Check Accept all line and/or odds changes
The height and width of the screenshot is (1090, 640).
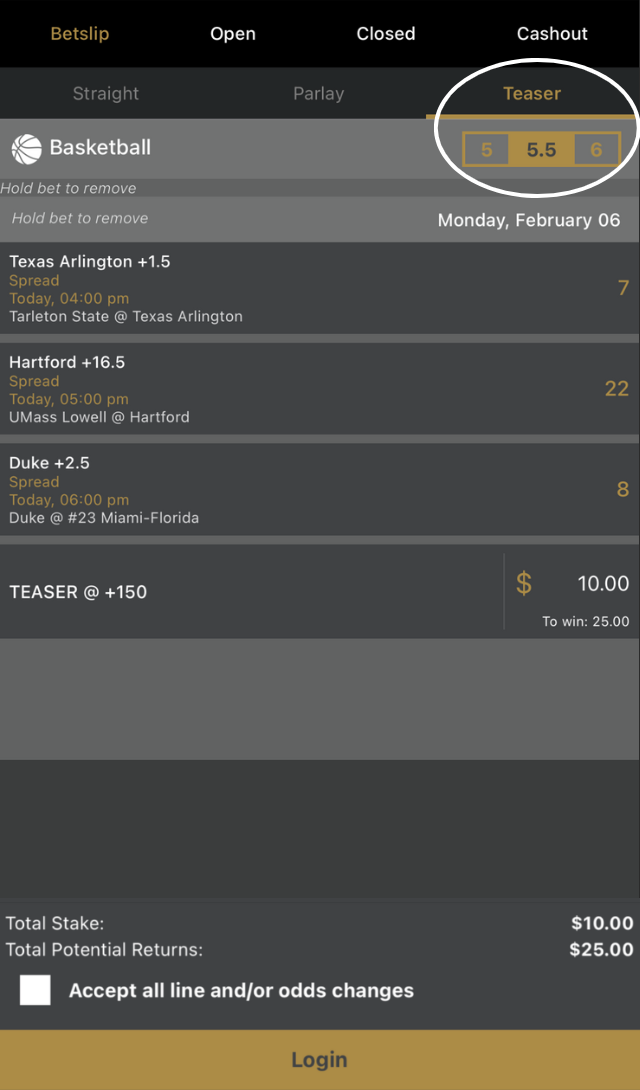[35, 991]
